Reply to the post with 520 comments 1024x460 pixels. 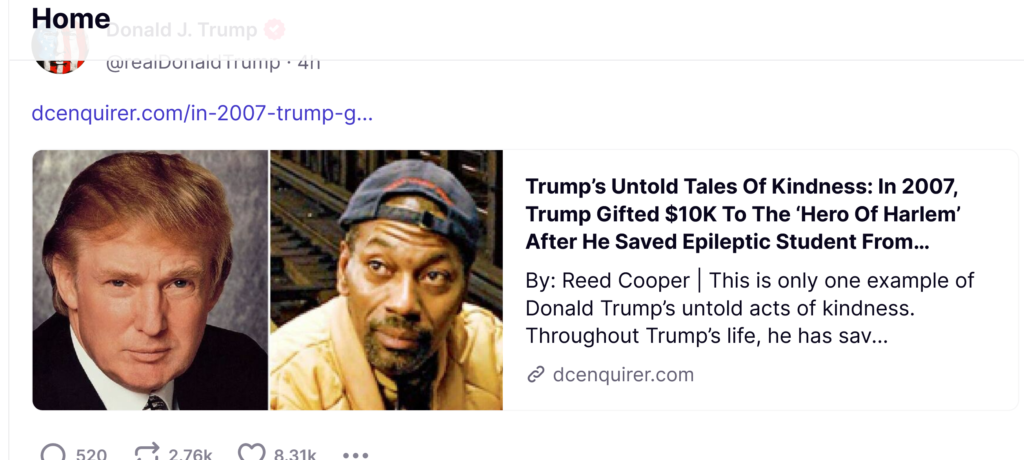tap(54, 454)
